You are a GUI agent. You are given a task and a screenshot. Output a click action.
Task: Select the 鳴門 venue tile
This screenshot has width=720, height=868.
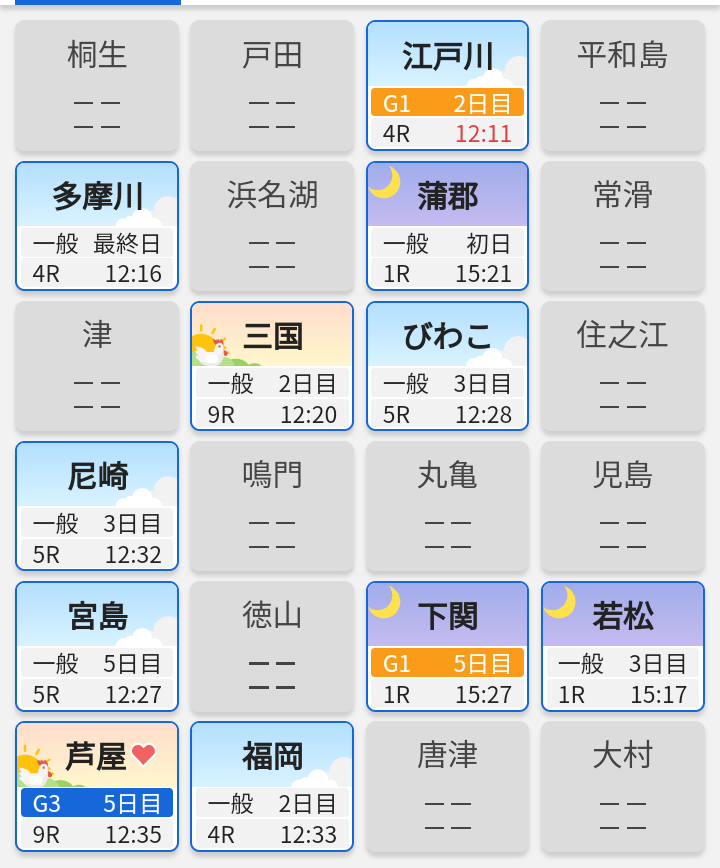[272, 506]
